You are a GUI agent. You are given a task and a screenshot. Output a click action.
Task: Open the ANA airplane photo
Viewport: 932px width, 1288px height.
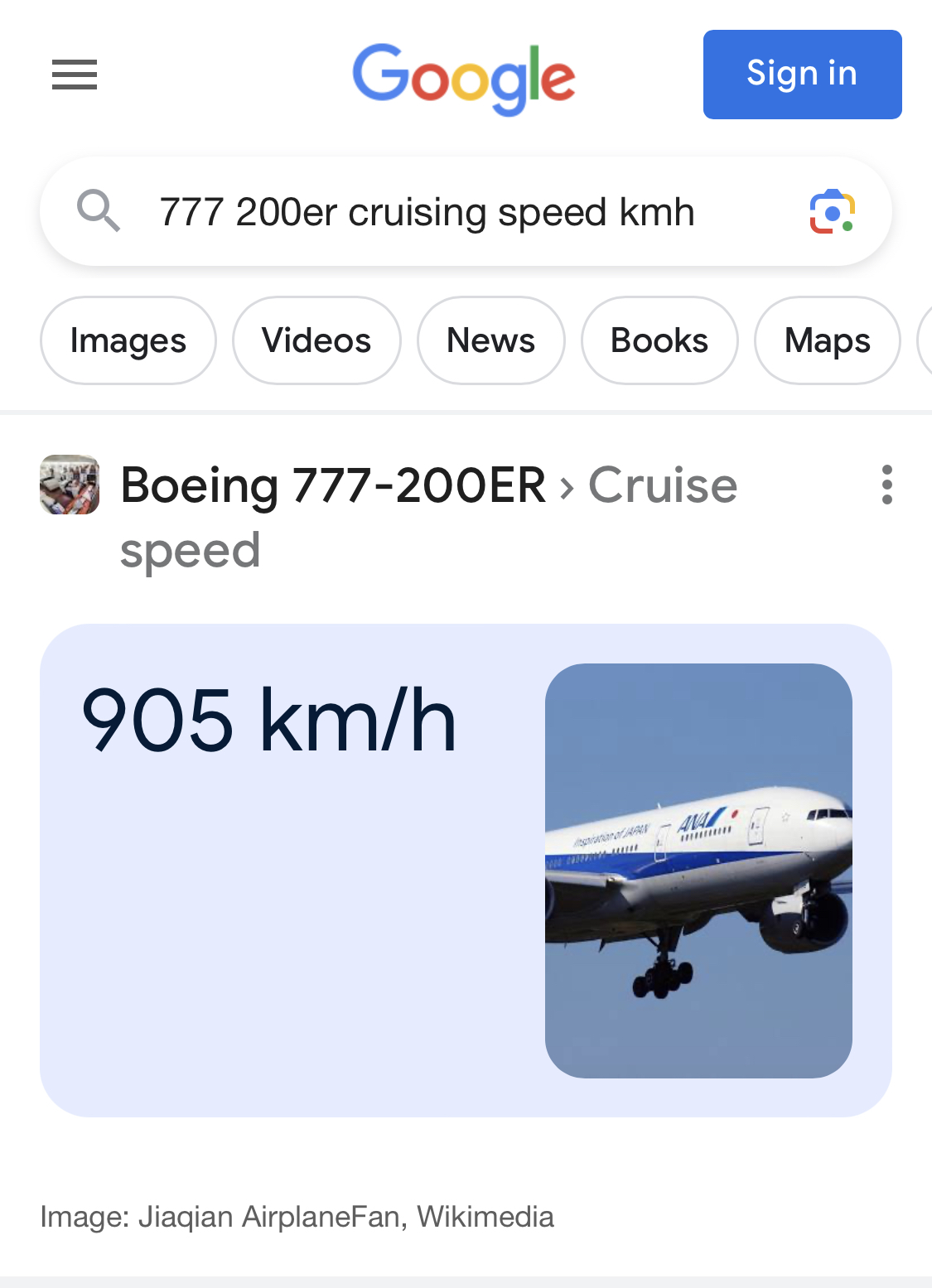click(x=698, y=870)
